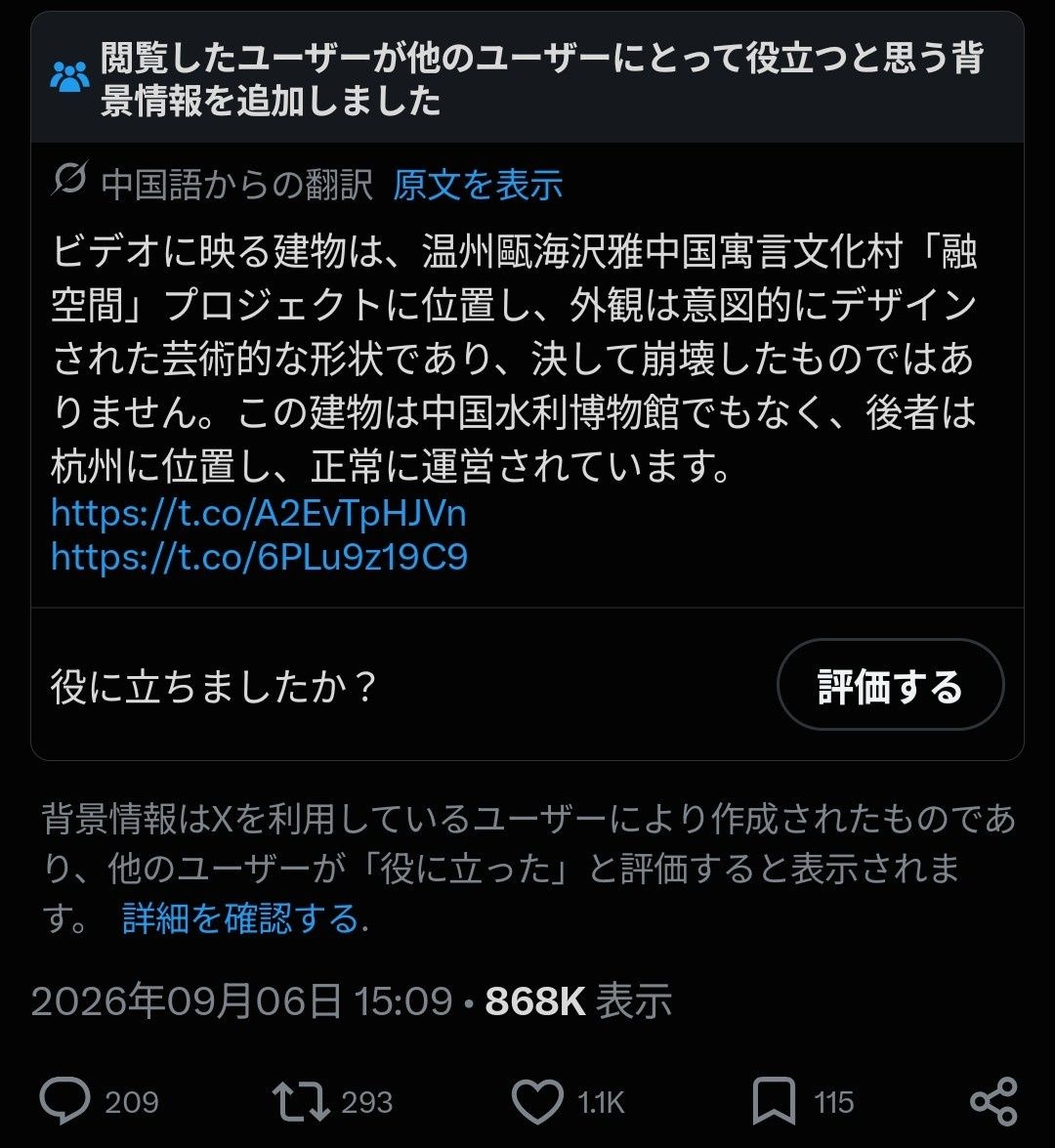Tap the 評価する button
1055x1148 pixels.
click(x=890, y=685)
